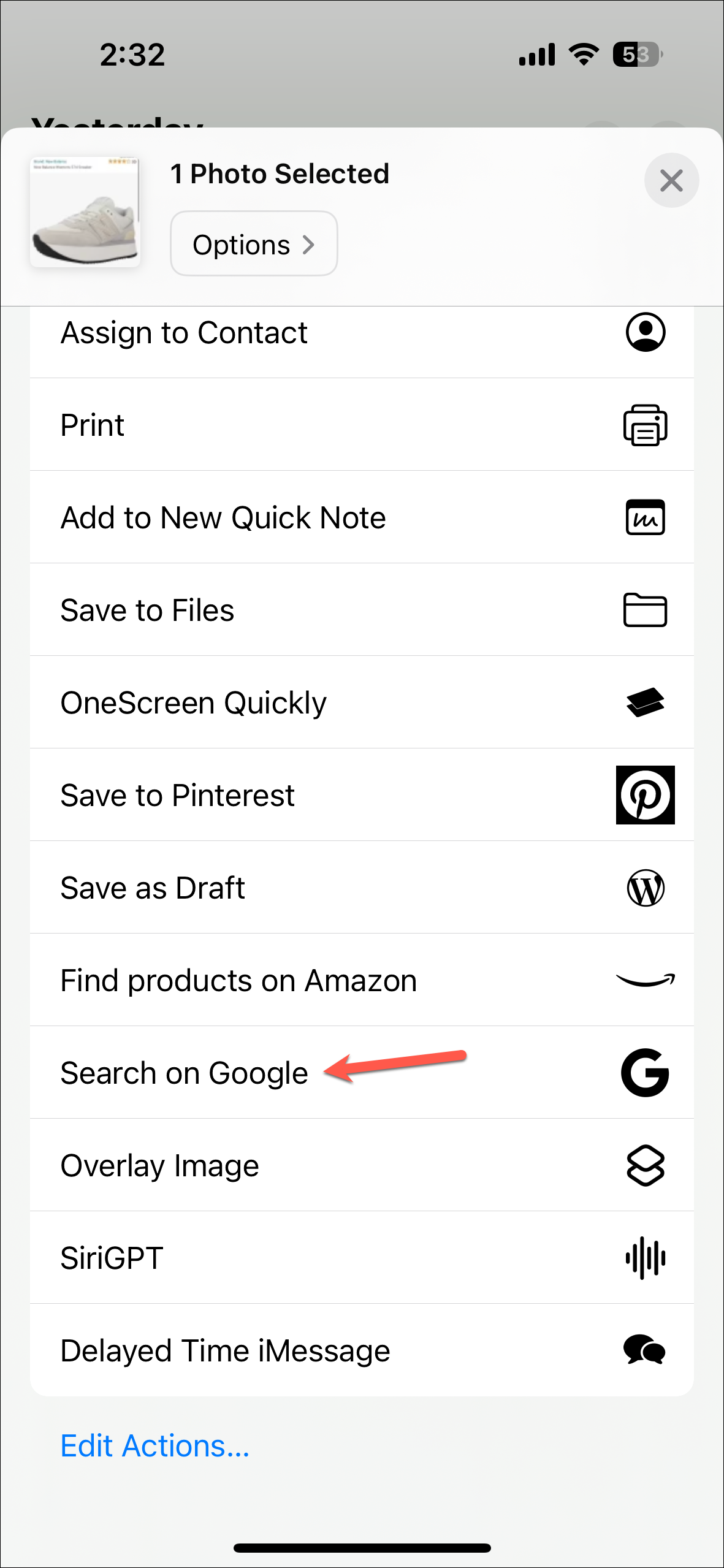Choose the Print action

point(362,425)
